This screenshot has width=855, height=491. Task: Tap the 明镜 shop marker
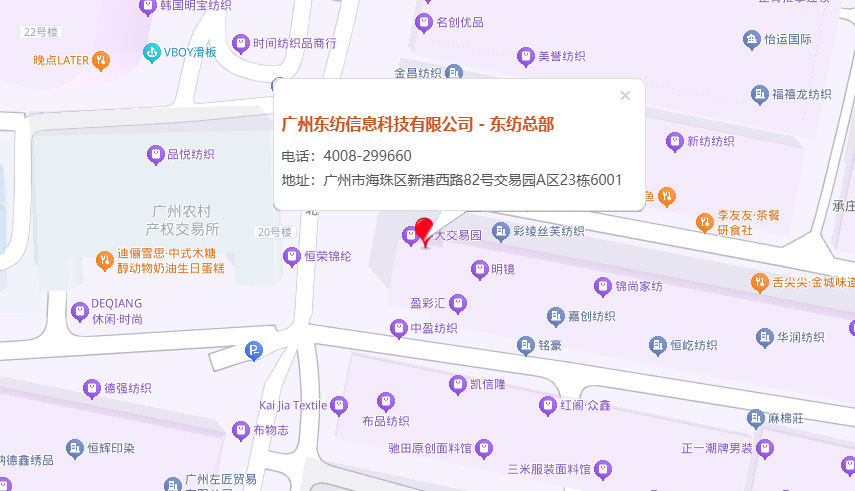(x=479, y=269)
